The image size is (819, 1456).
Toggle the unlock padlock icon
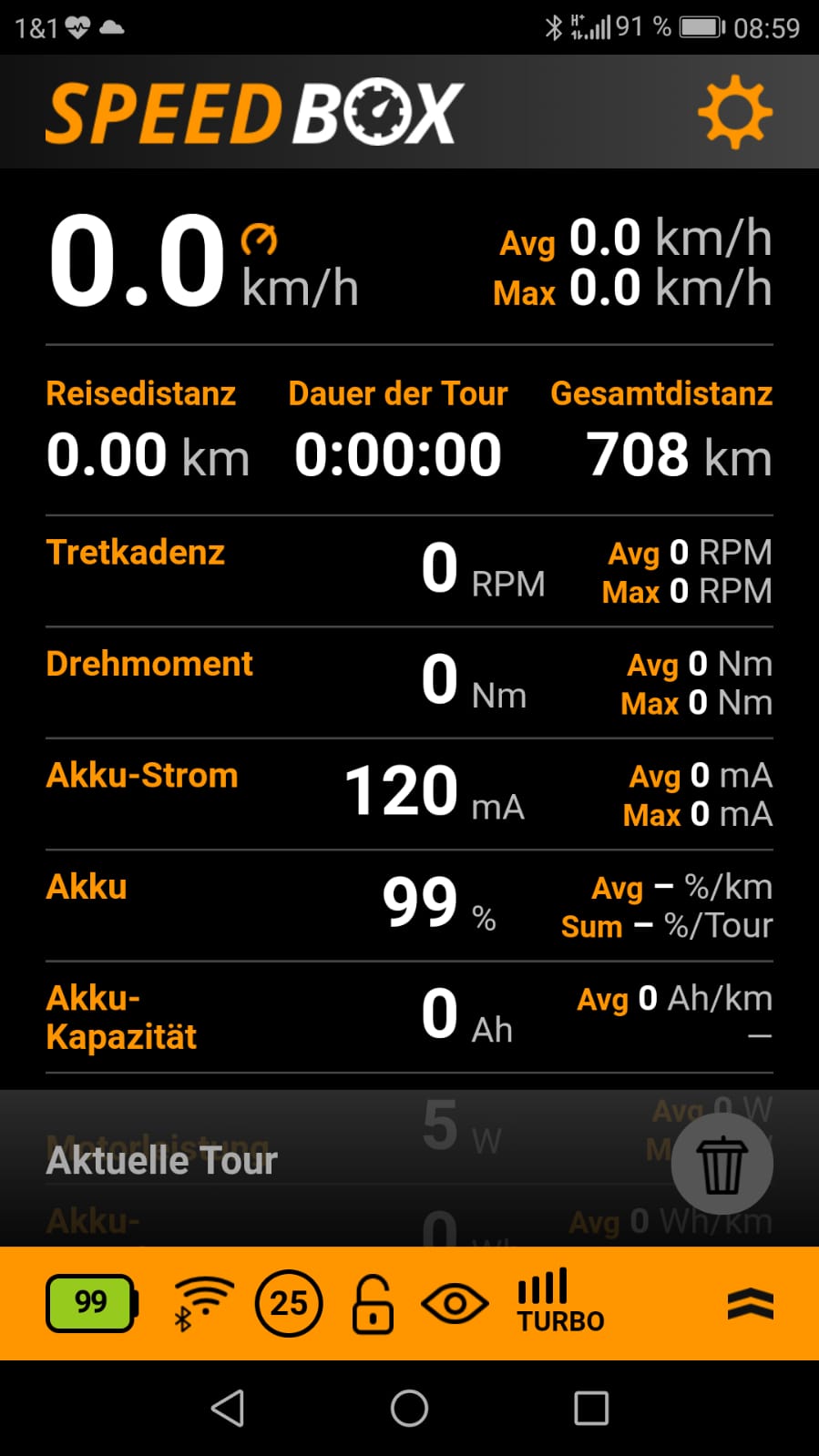(x=374, y=1304)
